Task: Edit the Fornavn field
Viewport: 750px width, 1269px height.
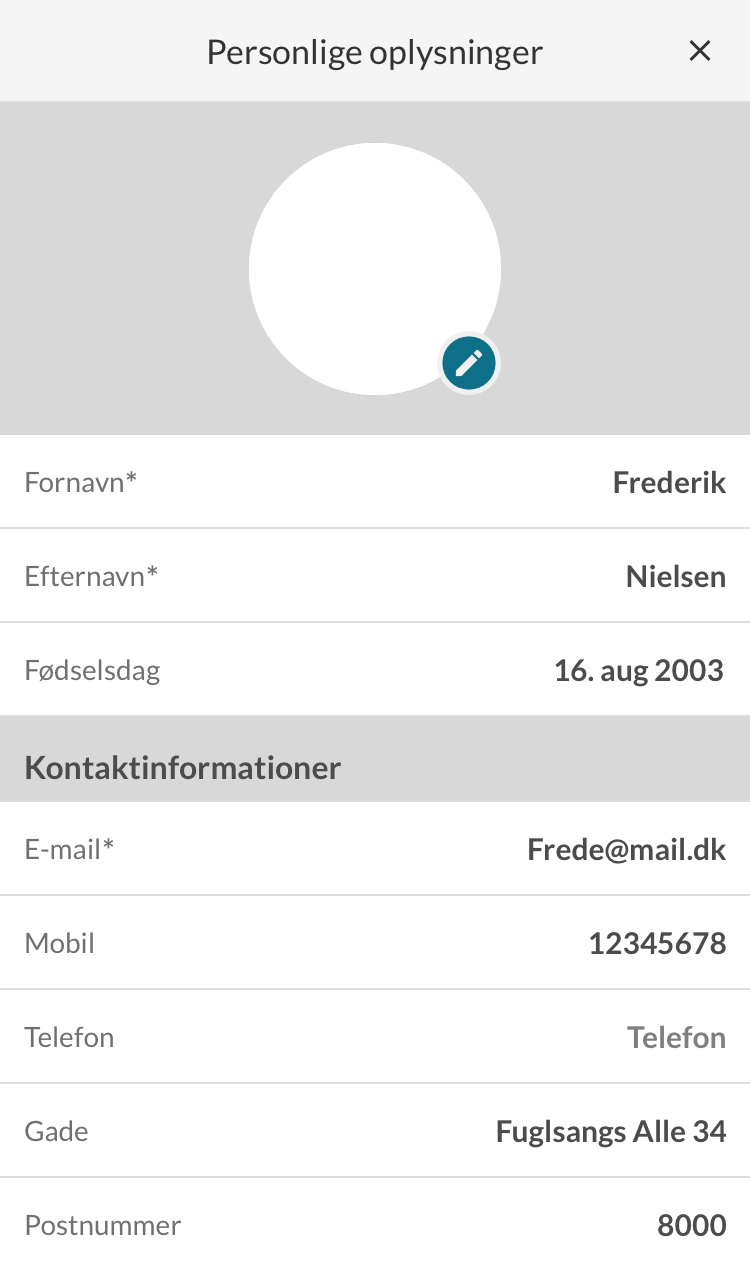Action: pyautogui.click(x=375, y=482)
